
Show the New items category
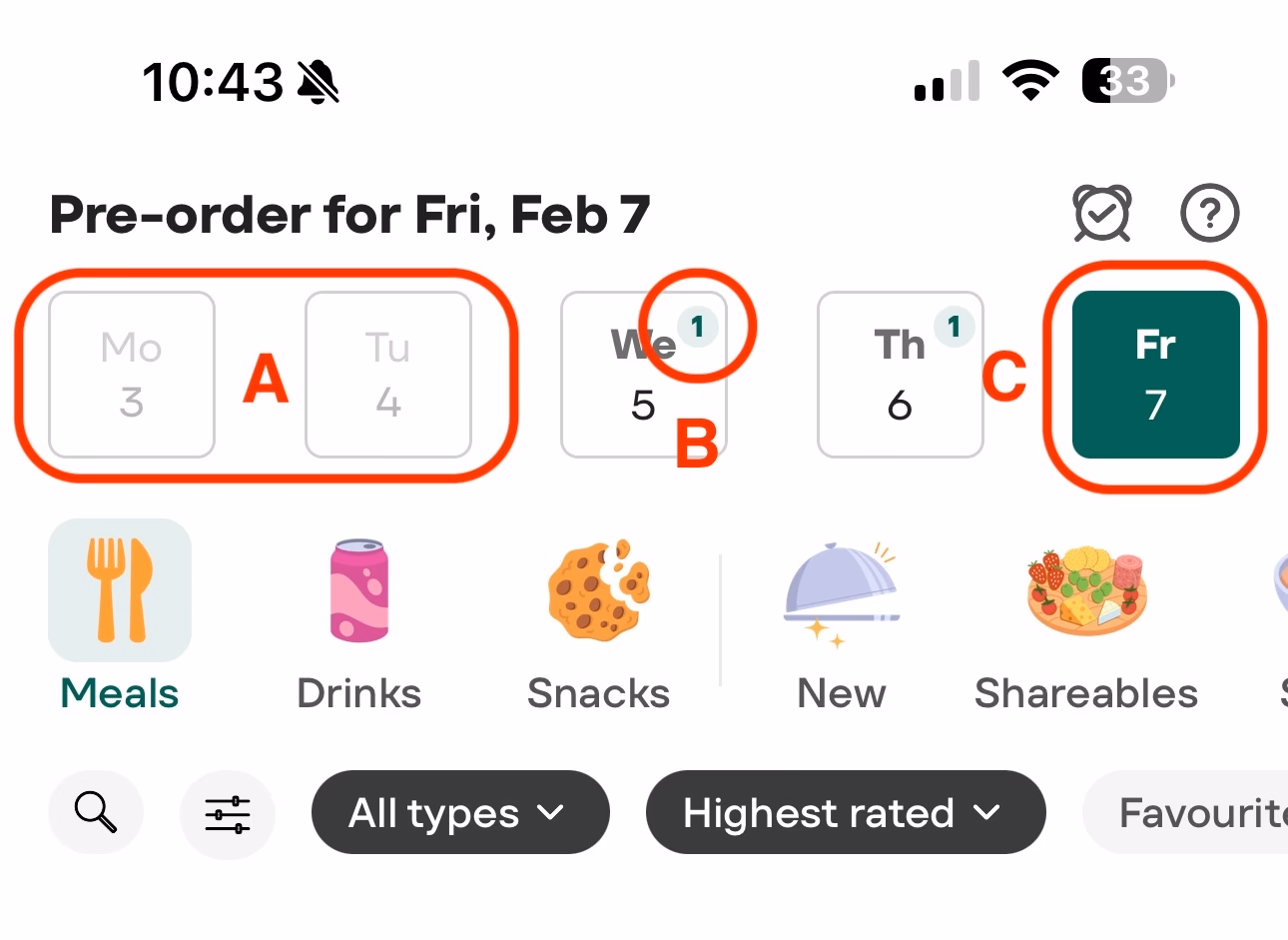click(841, 616)
